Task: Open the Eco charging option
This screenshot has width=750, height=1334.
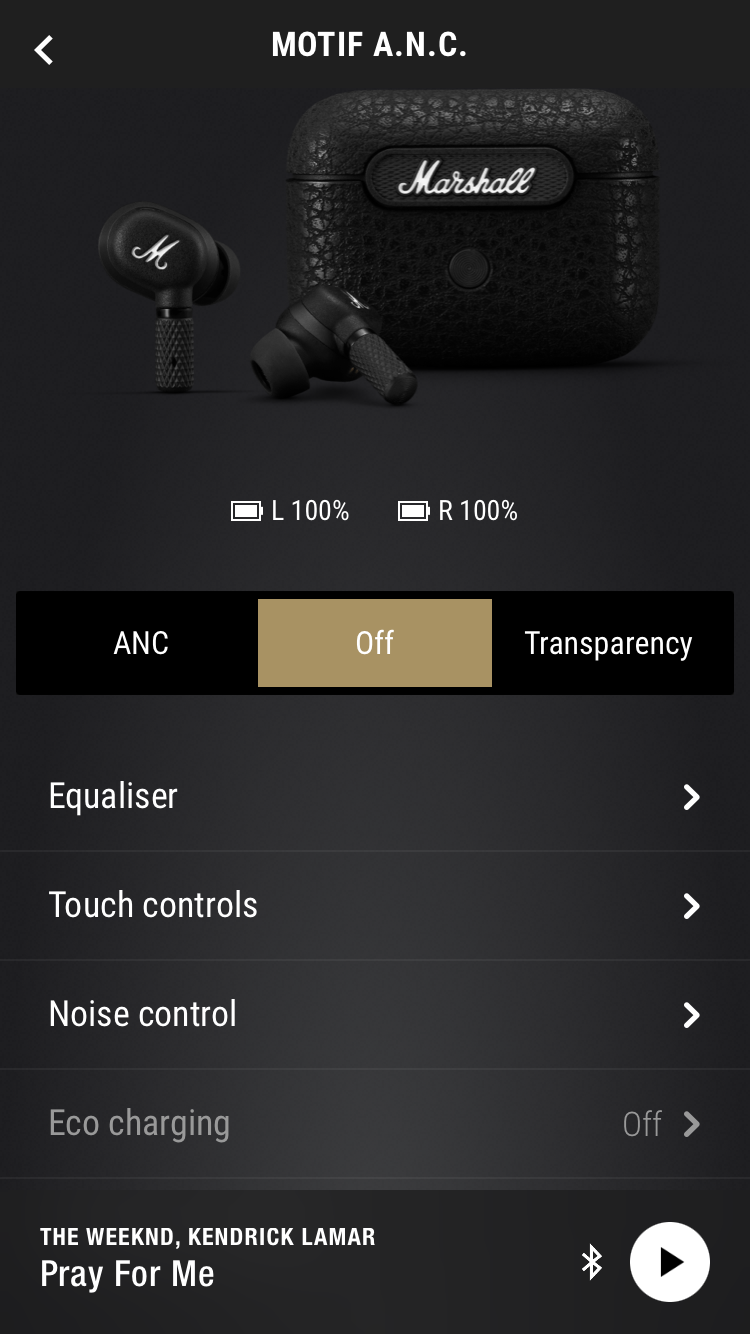Action: pos(375,1124)
